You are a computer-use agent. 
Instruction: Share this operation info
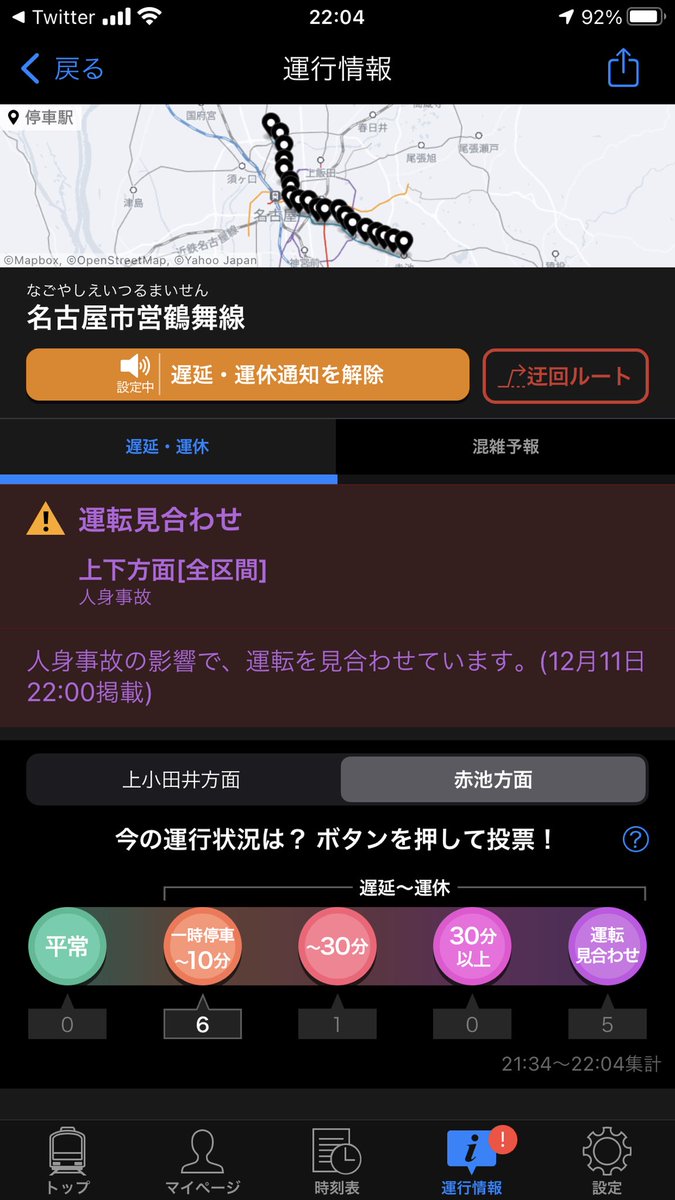[623, 68]
